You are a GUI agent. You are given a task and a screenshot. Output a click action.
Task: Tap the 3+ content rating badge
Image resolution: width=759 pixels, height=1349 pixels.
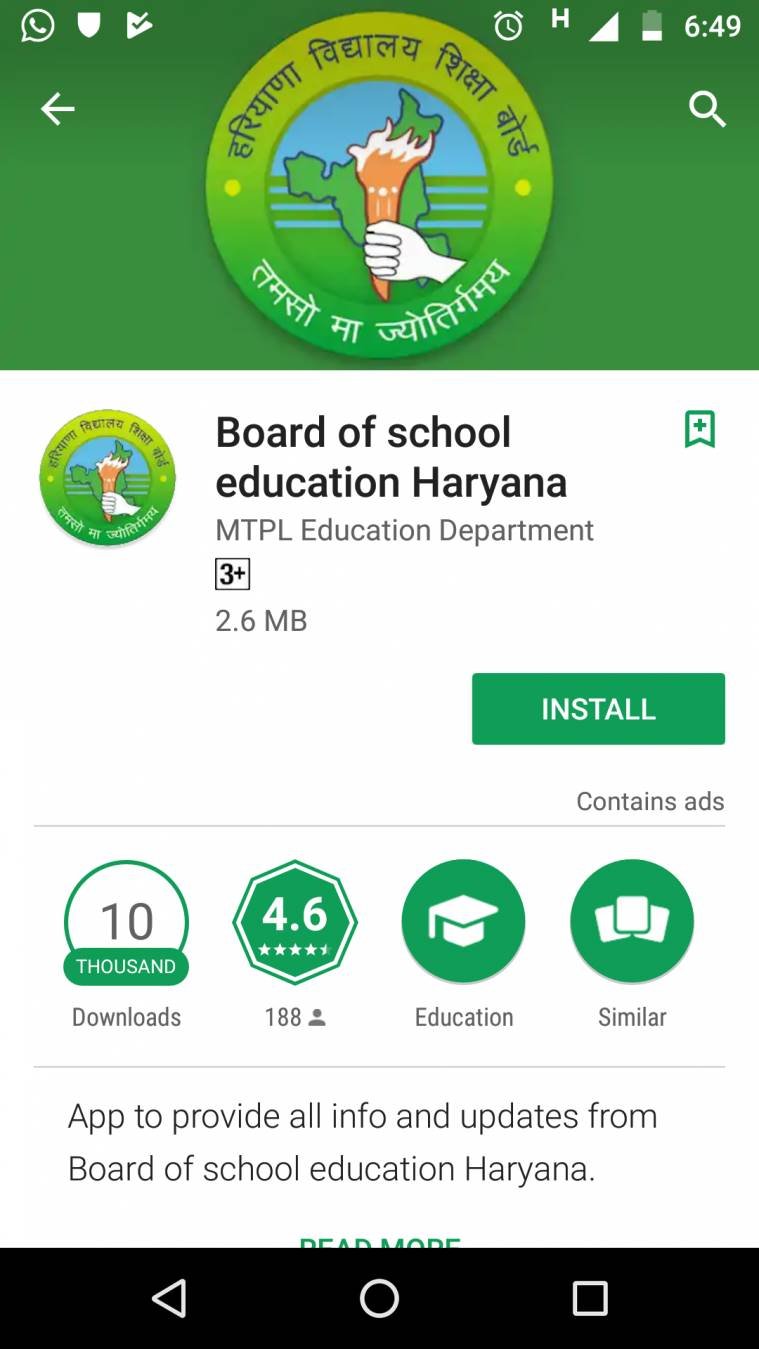point(233,574)
